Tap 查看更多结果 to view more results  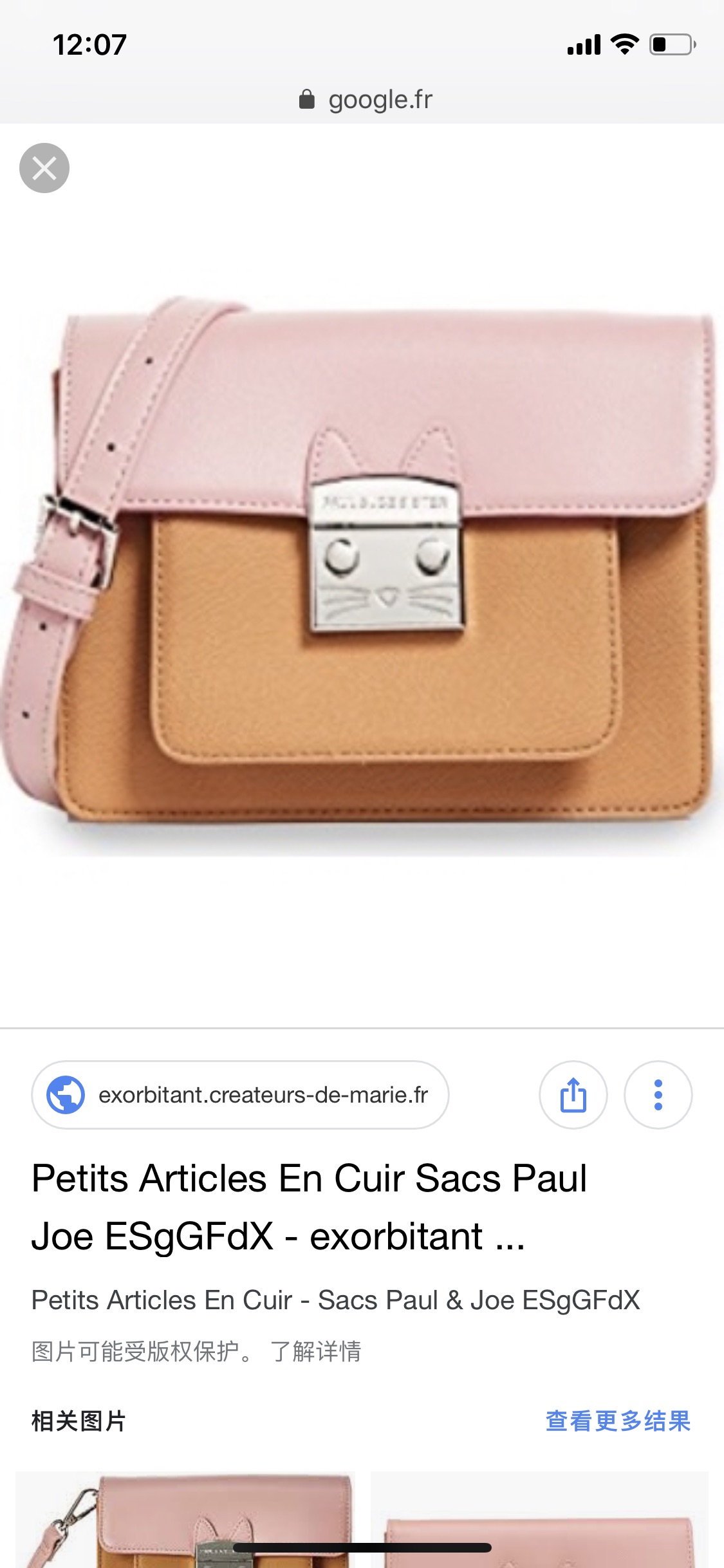pos(618,1421)
